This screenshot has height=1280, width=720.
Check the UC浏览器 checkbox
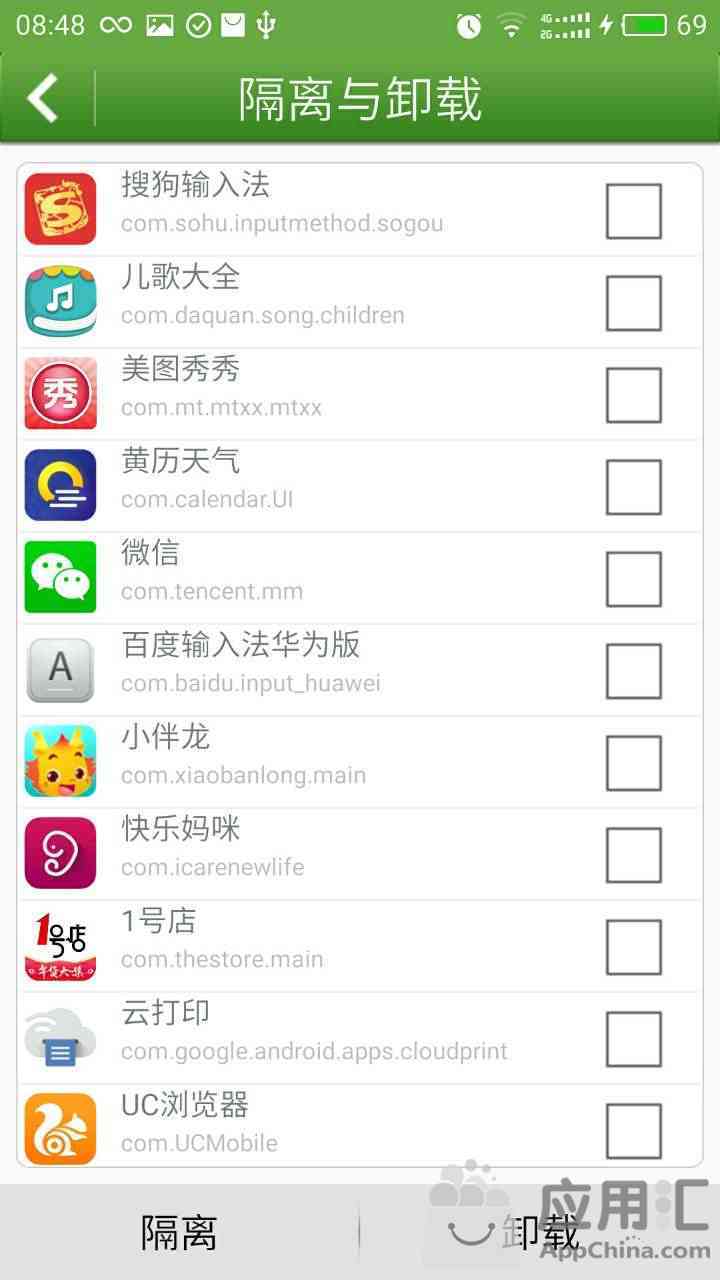pyautogui.click(x=633, y=1131)
